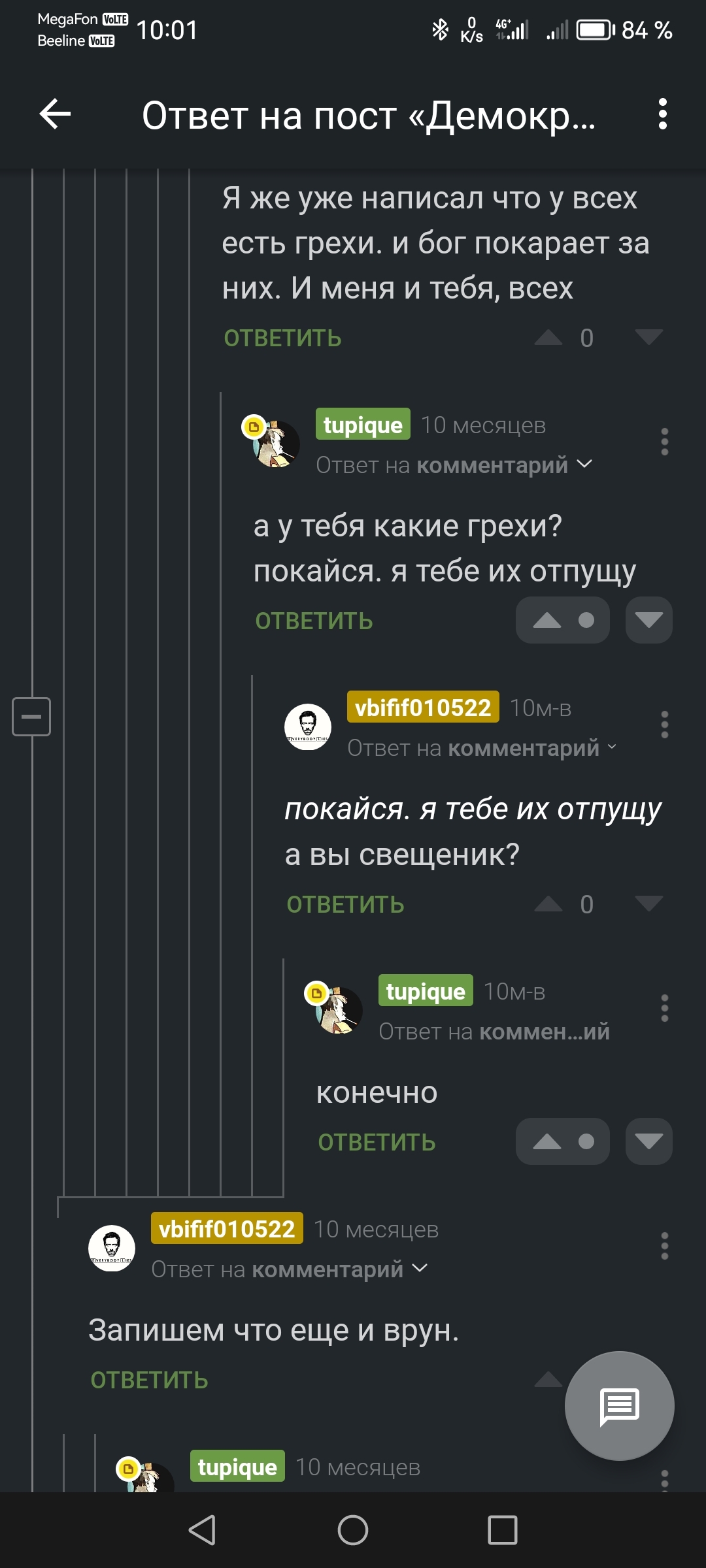Return to the phone's home screen
Image resolution: width=706 pixels, height=1568 pixels.
[x=353, y=1530]
